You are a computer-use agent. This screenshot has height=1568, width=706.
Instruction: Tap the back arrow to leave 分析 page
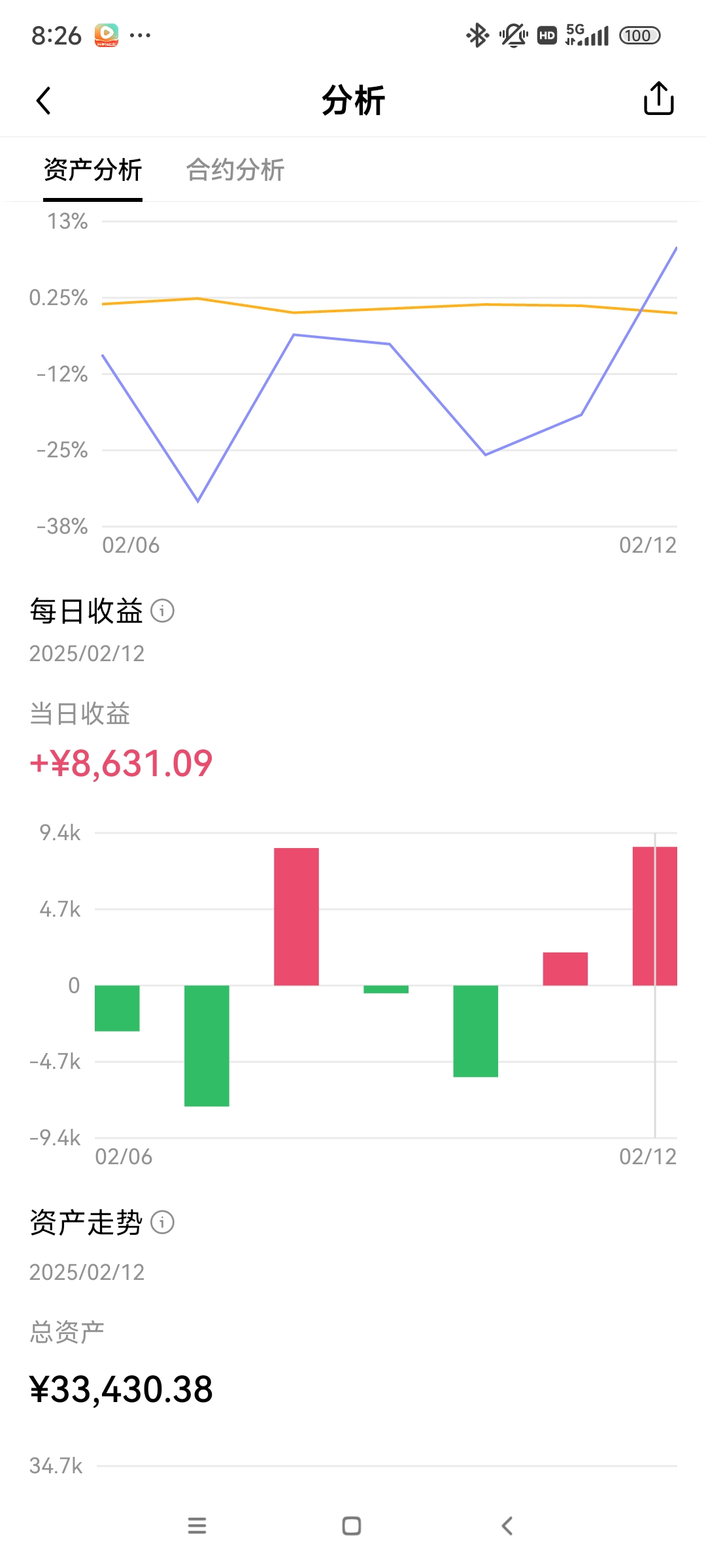pos(43,100)
